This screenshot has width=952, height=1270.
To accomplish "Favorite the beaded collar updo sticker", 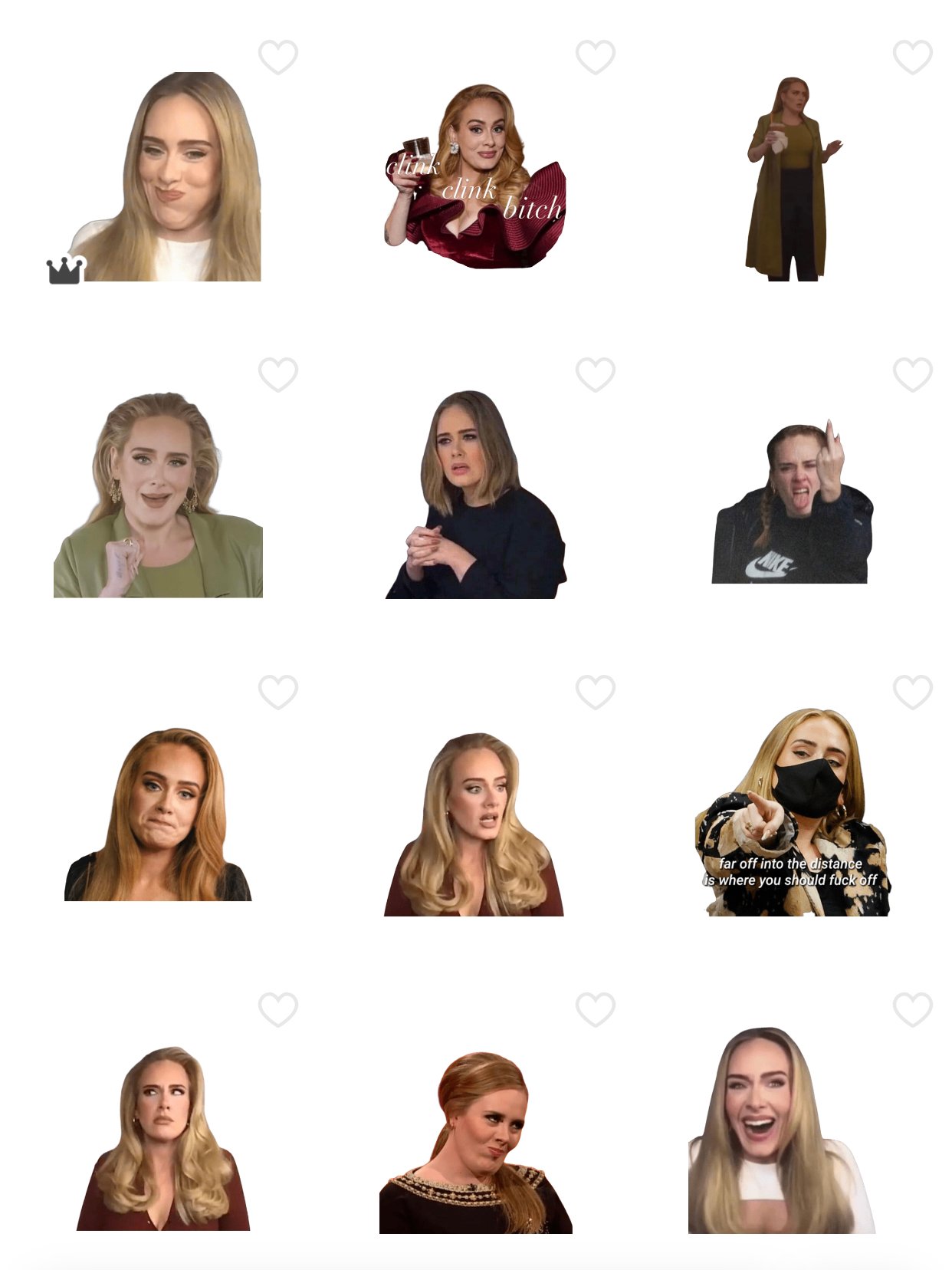I will [x=595, y=1008].
